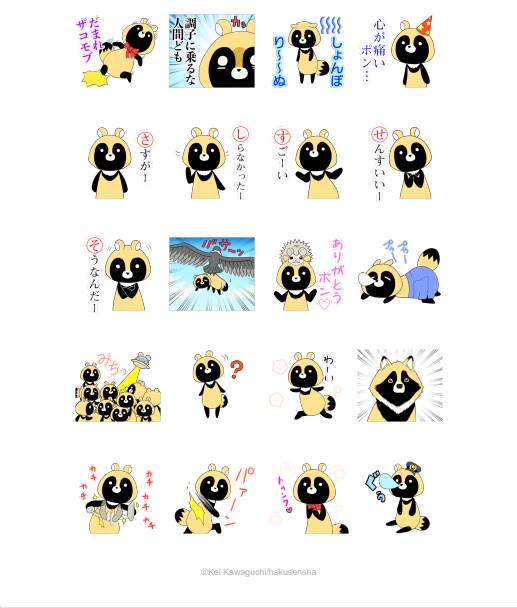Screen dimensions: 517x608
Task: Open the 心が痛いポン party hat sticker
Action: (400, 51)
